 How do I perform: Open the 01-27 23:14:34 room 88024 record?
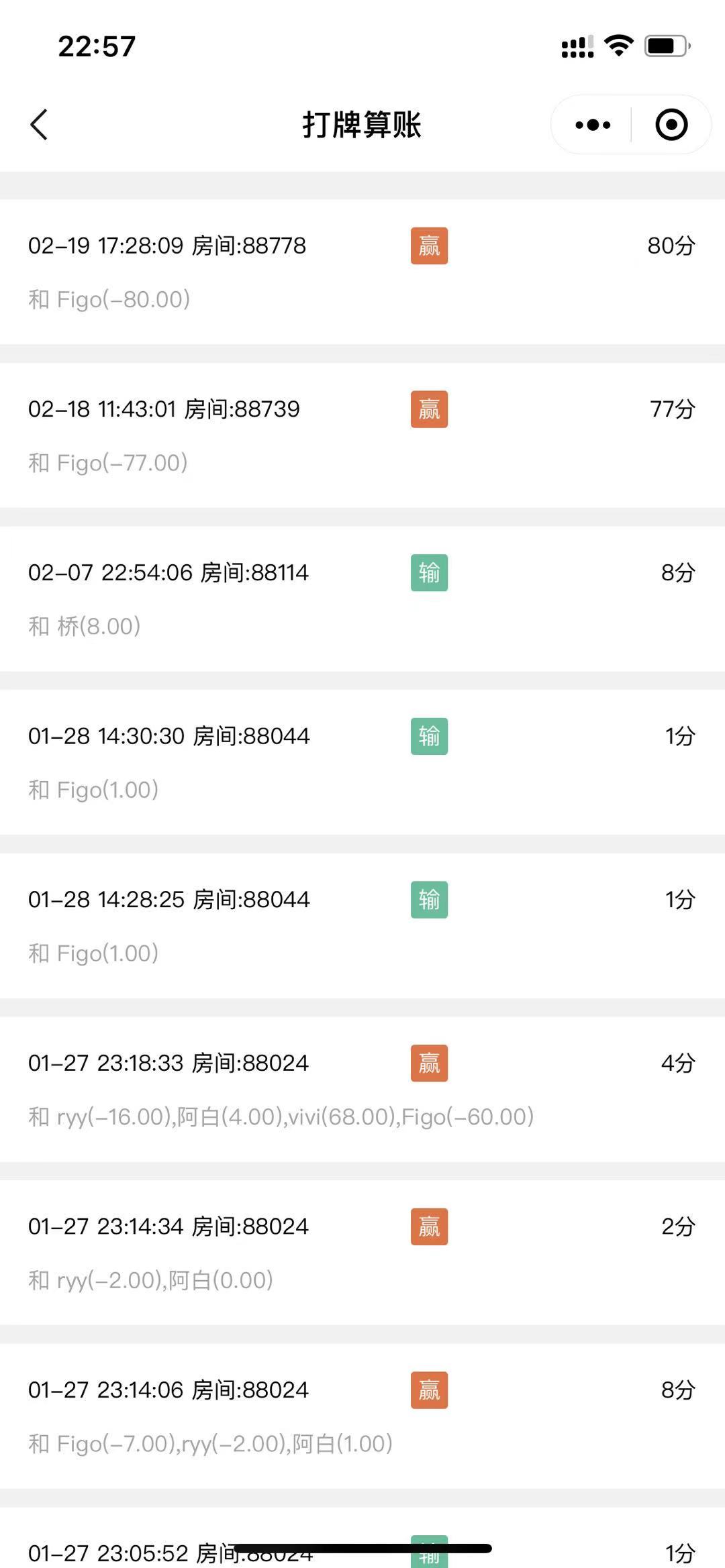[x=362, y=1253]
